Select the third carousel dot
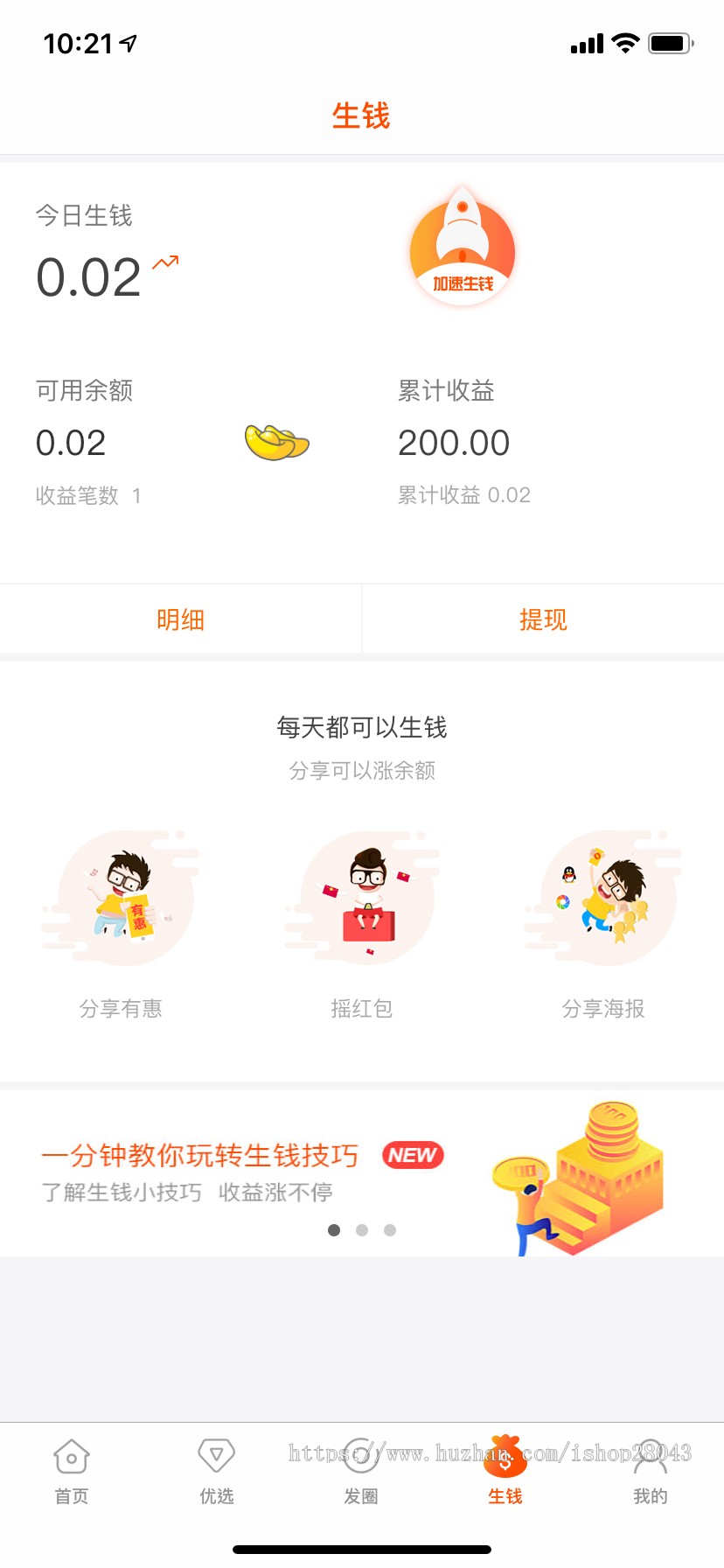 click(389, 1229)
